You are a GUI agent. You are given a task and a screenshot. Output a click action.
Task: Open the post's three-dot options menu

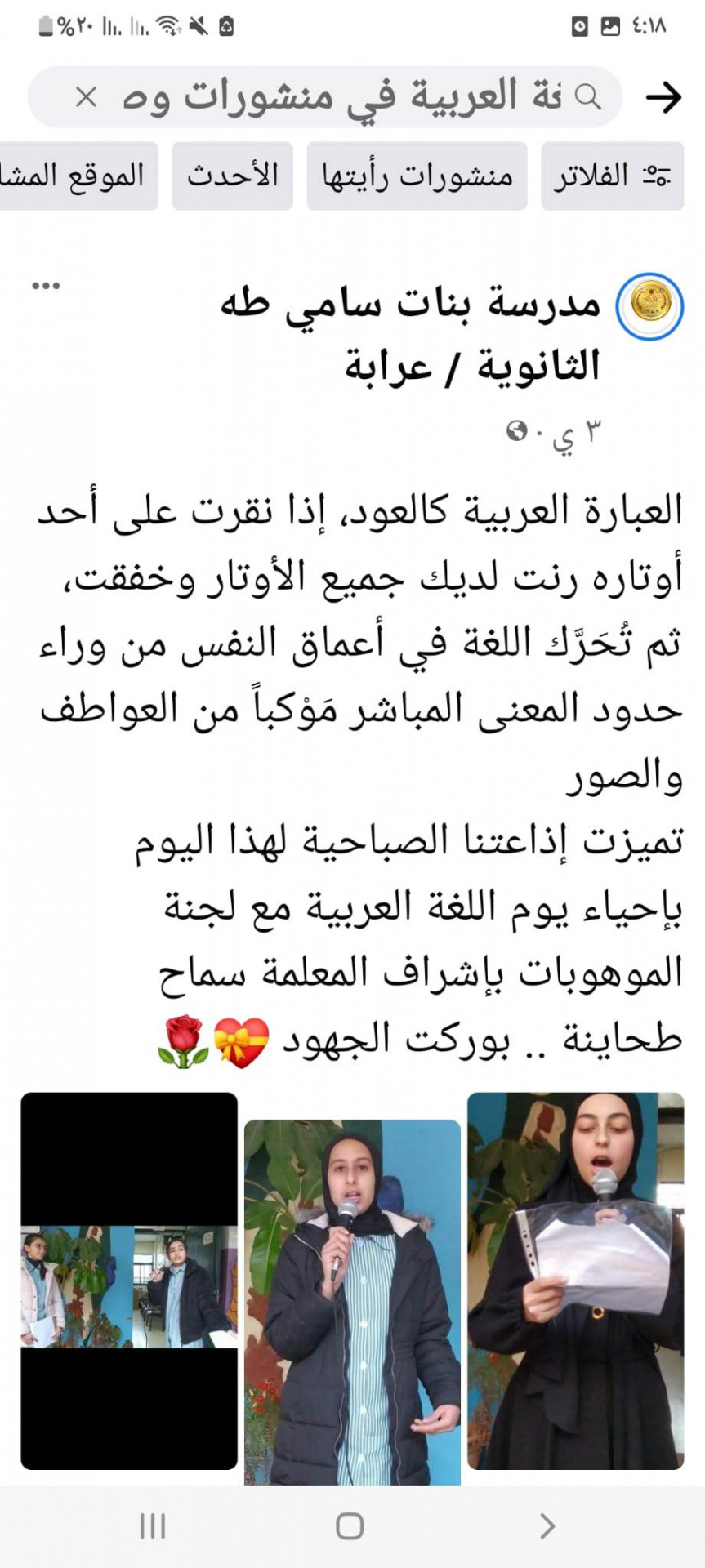(46, 286)
